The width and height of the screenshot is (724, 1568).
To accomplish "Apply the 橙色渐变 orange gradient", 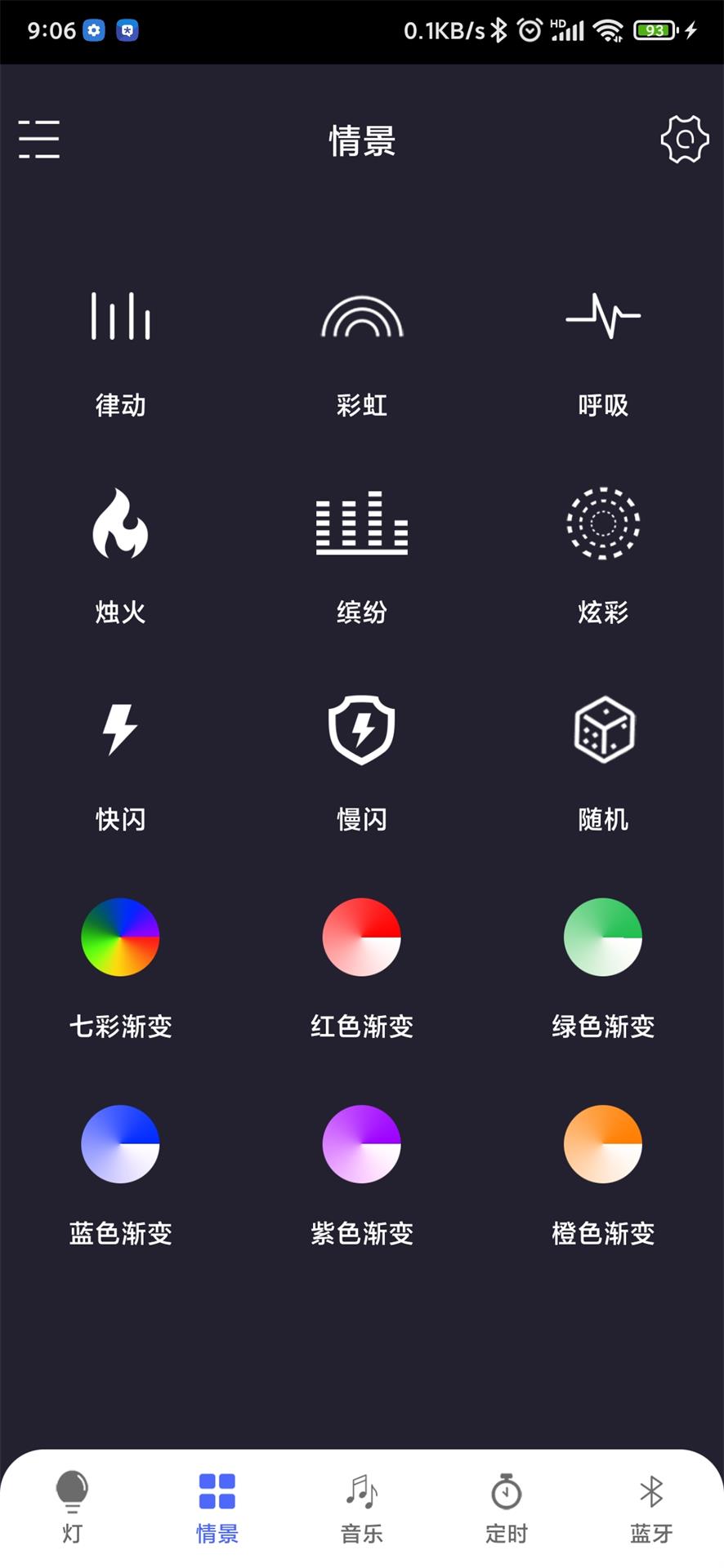I will click(603, 1143).
